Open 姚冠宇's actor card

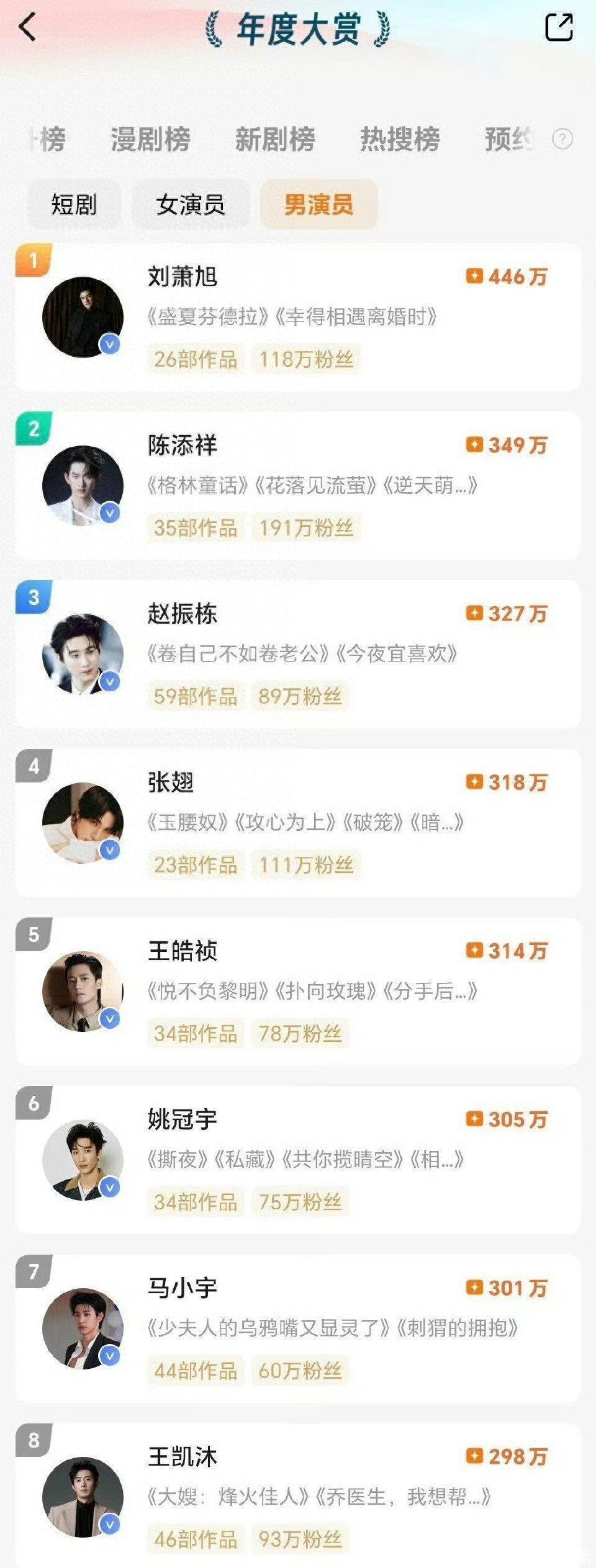pos(298,1160)
